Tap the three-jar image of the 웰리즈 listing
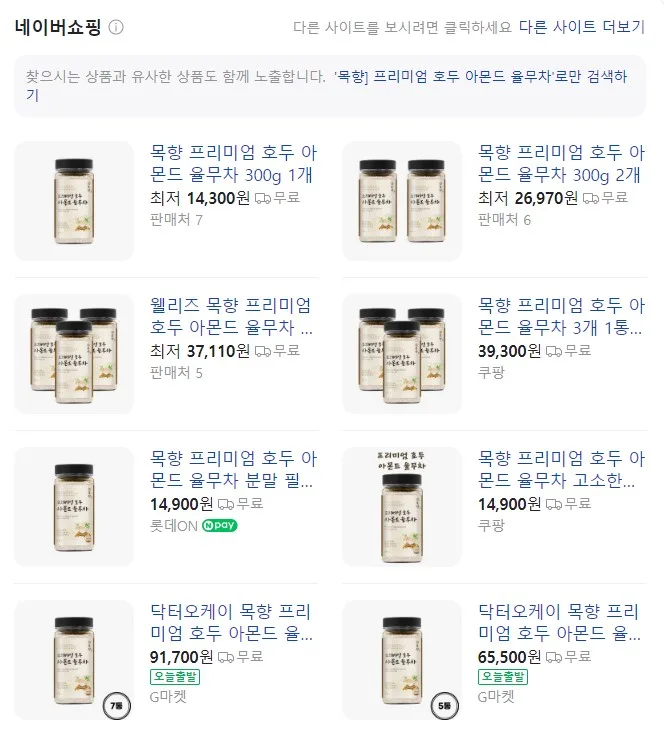Screen dimensions: 664x735 click(x=74, y=354)
